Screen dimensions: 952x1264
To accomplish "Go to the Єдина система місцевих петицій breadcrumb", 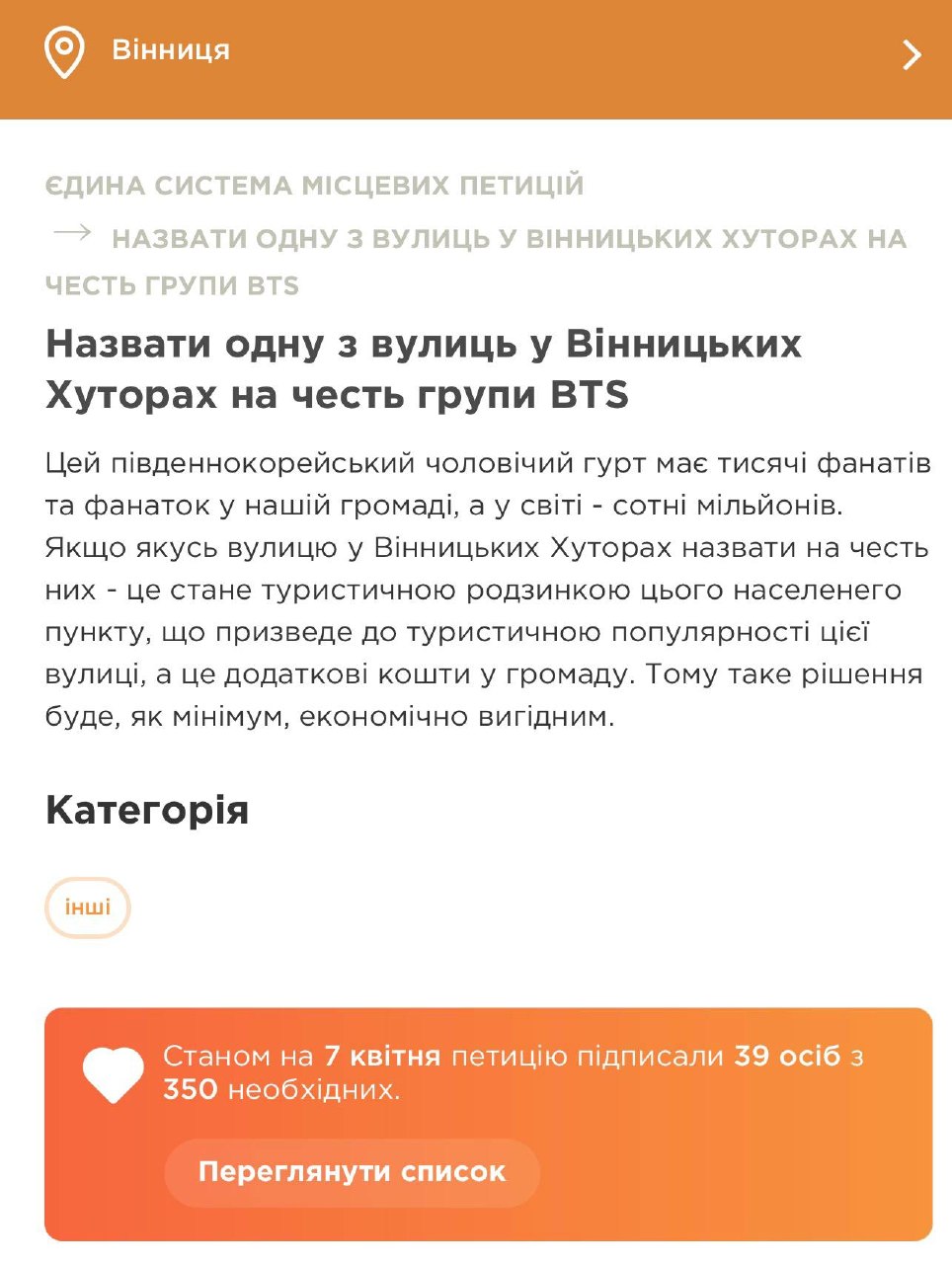I will point(314,186).
